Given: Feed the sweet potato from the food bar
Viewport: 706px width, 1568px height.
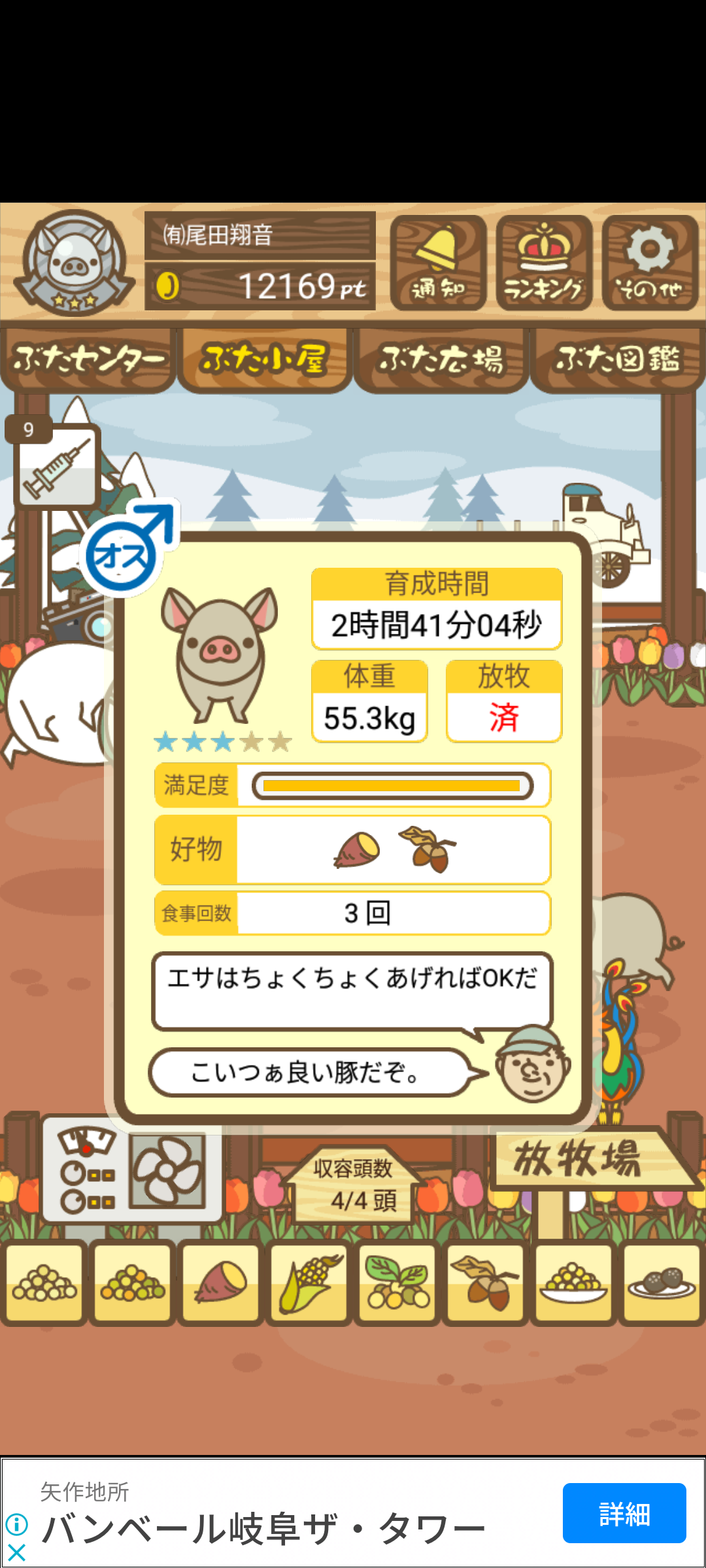Looking at the screenshot, I should [221, 1284].
